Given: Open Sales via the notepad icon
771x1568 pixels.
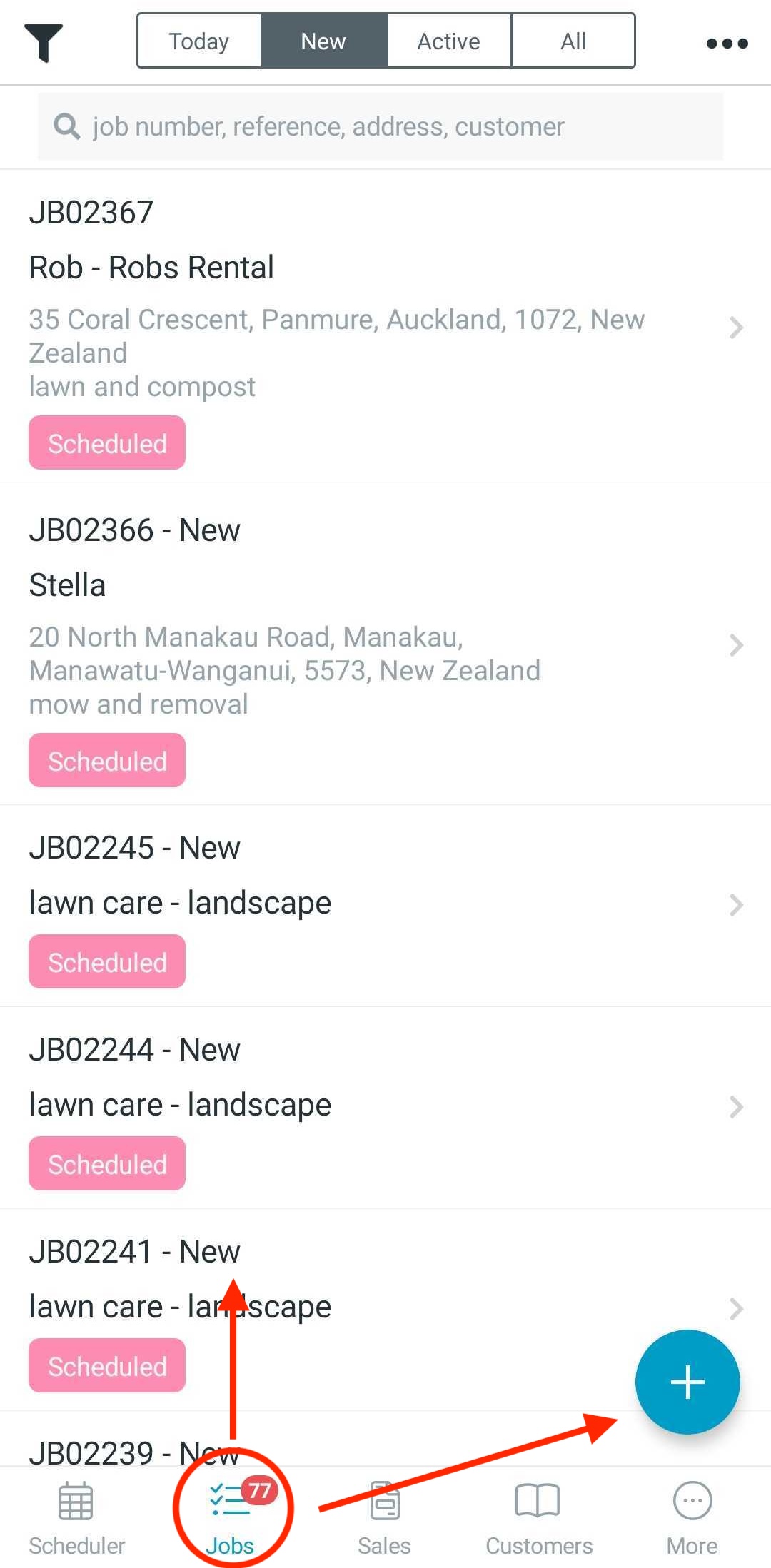Looking at the screenshot, I should (x=384, y=1501).
